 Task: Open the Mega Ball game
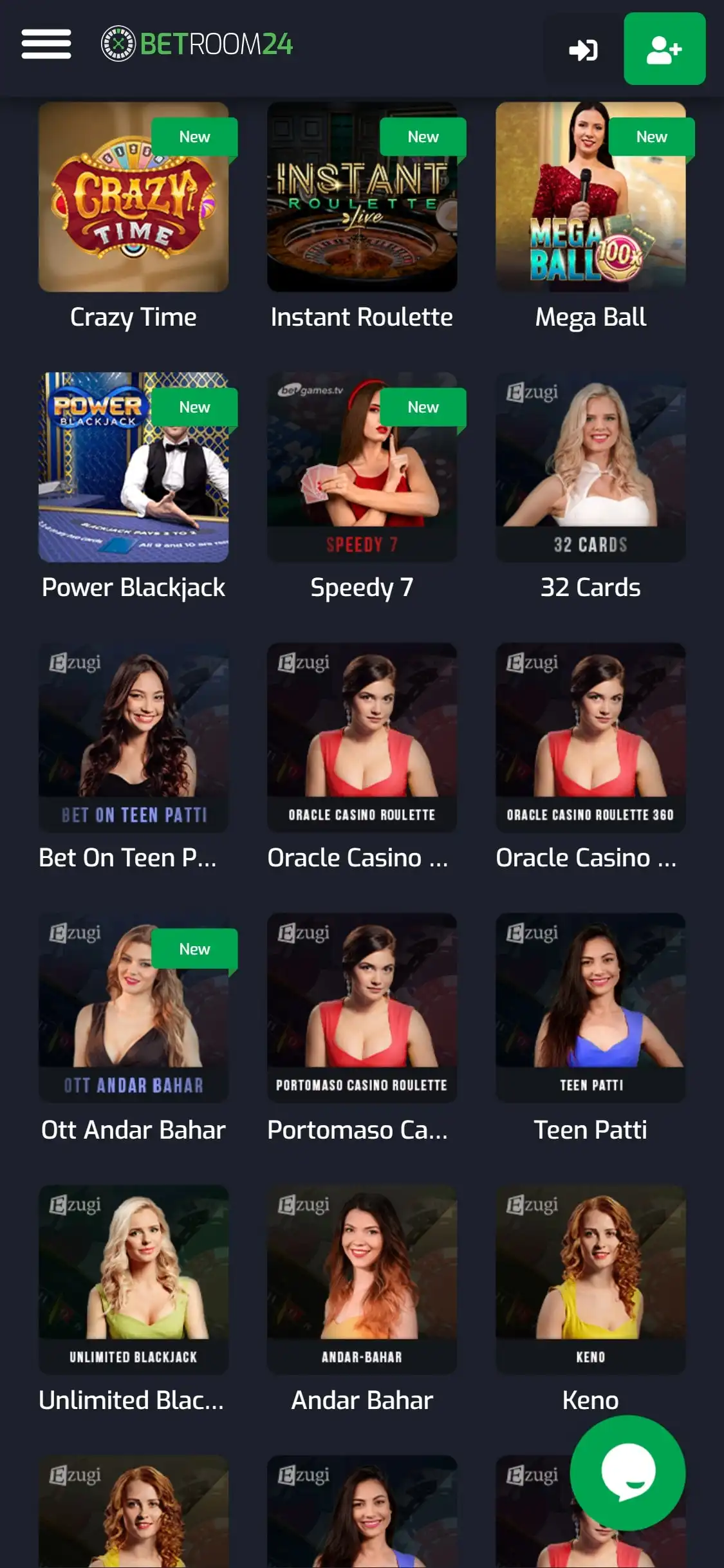point(590,198)
